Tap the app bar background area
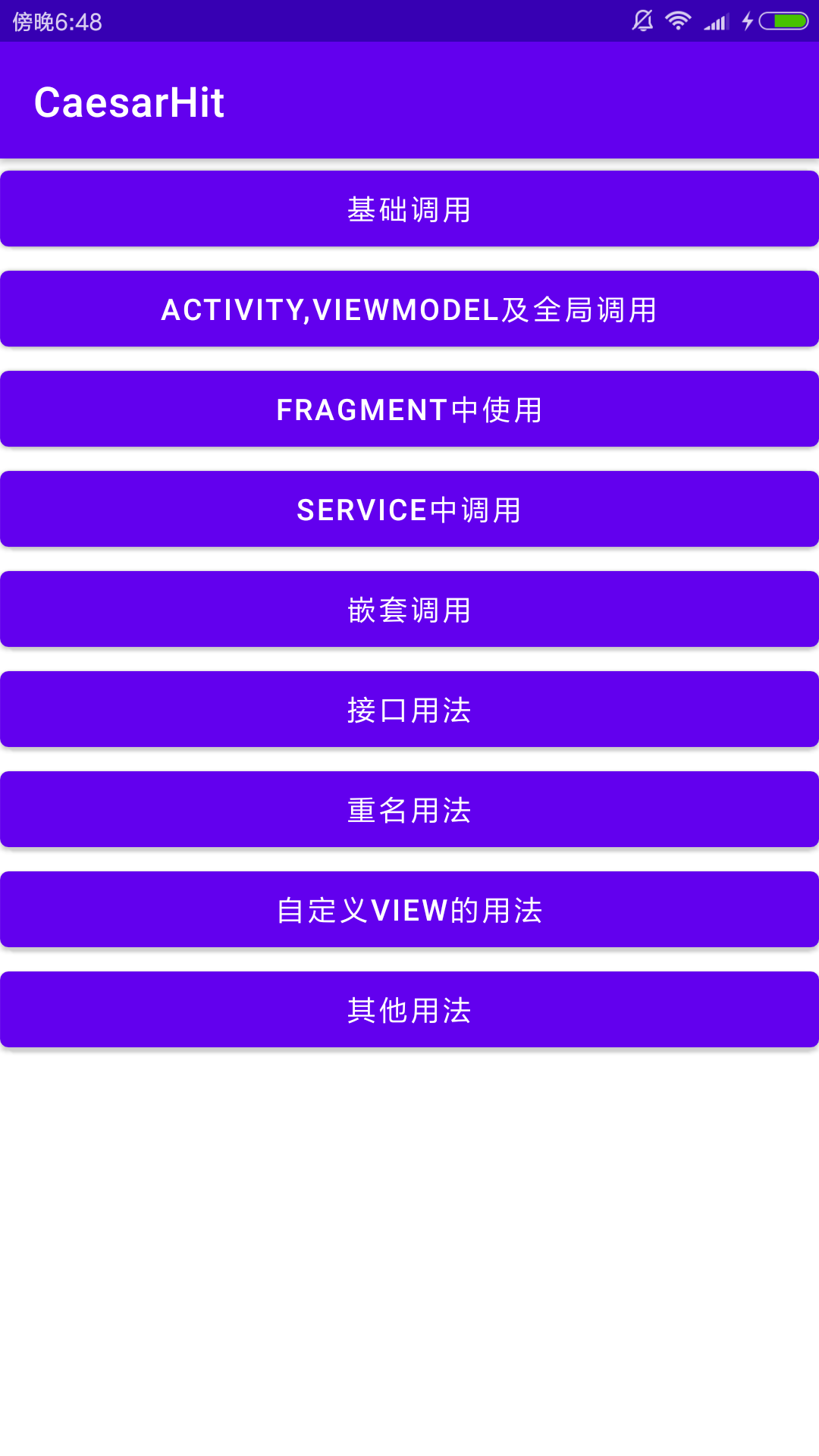Screen dimensions: 819x1456 [x=531, y=101]
